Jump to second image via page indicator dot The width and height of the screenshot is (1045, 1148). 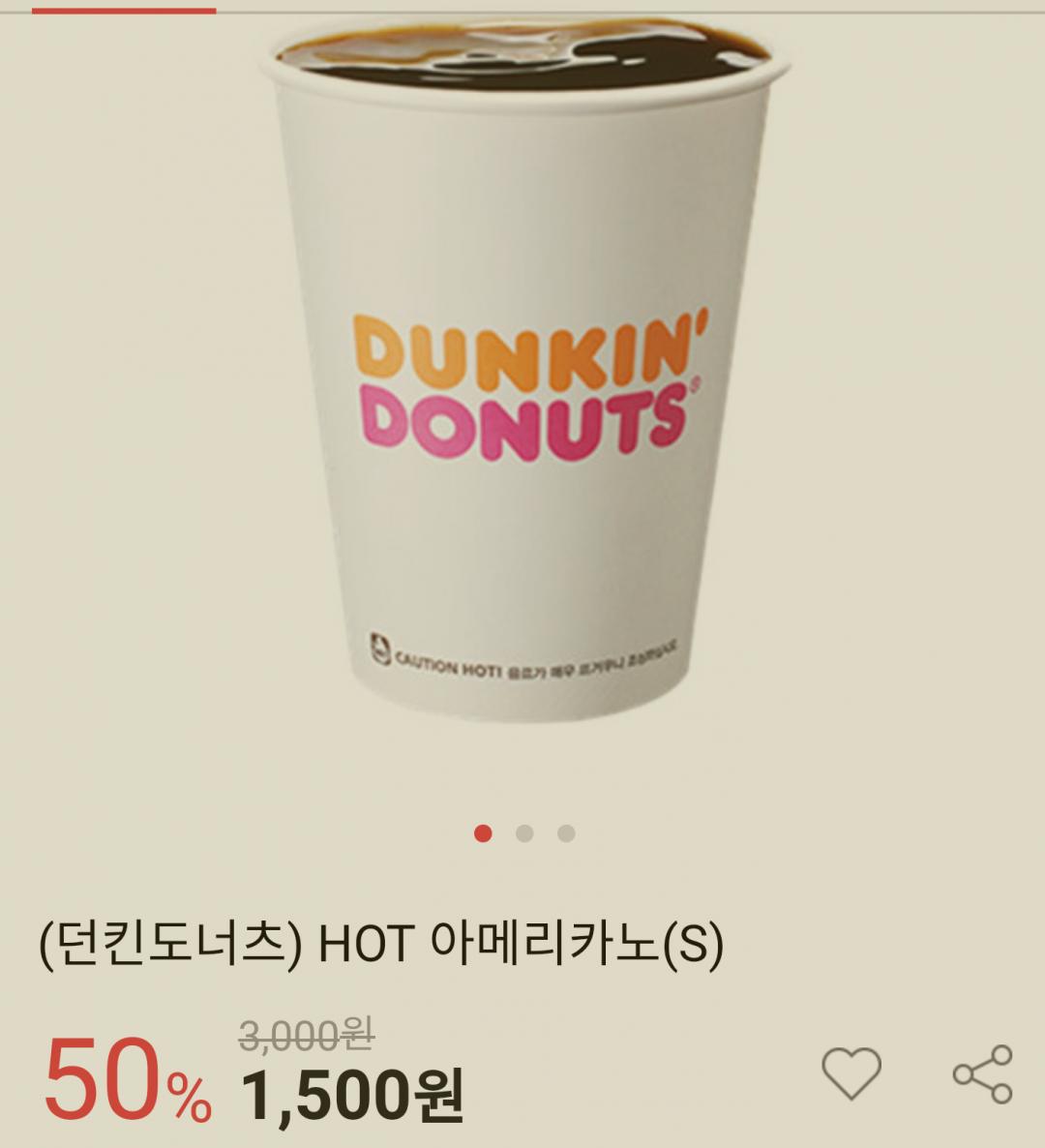pos(524,833)
